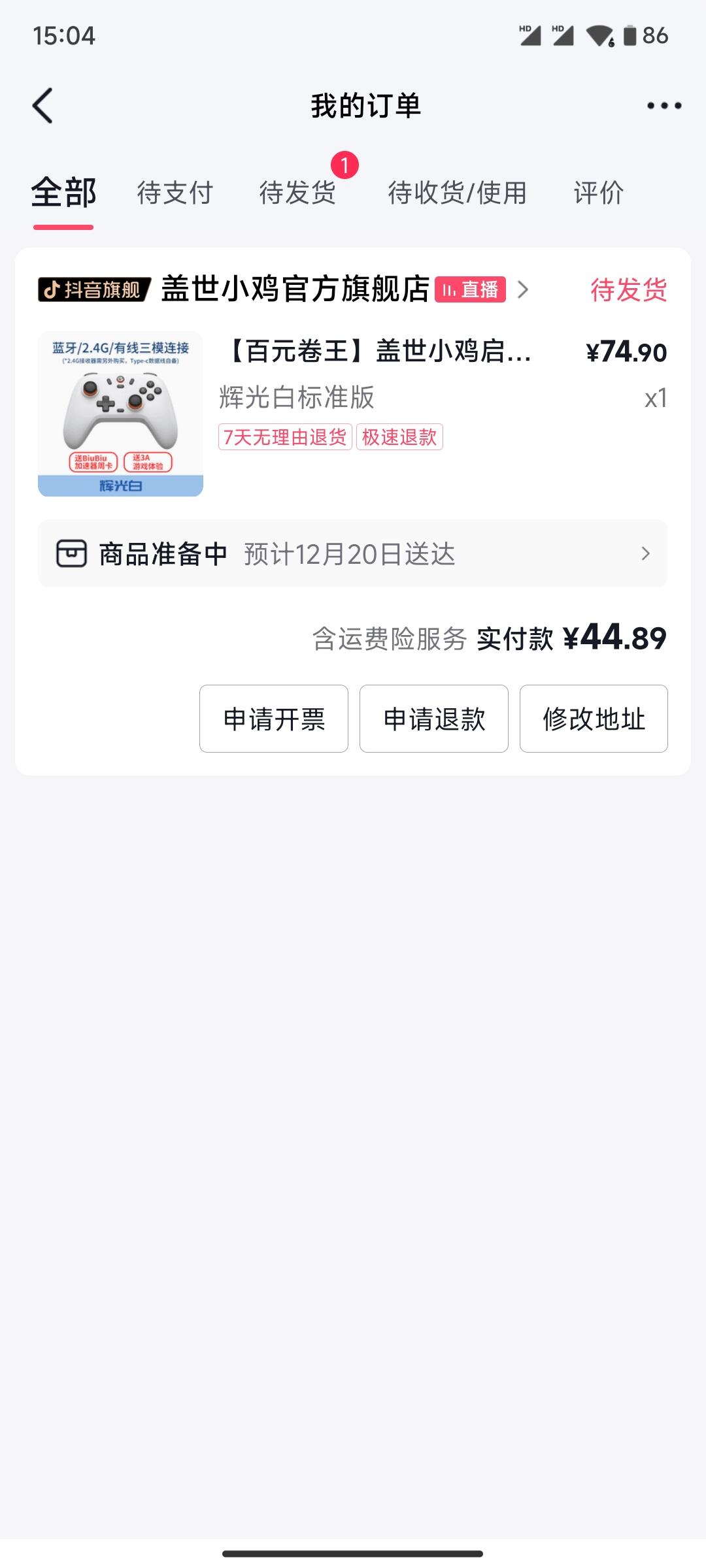This screenshot has height=1568, width=706.
Task: View 商品准备中 delivery status details
Action: 353,554
